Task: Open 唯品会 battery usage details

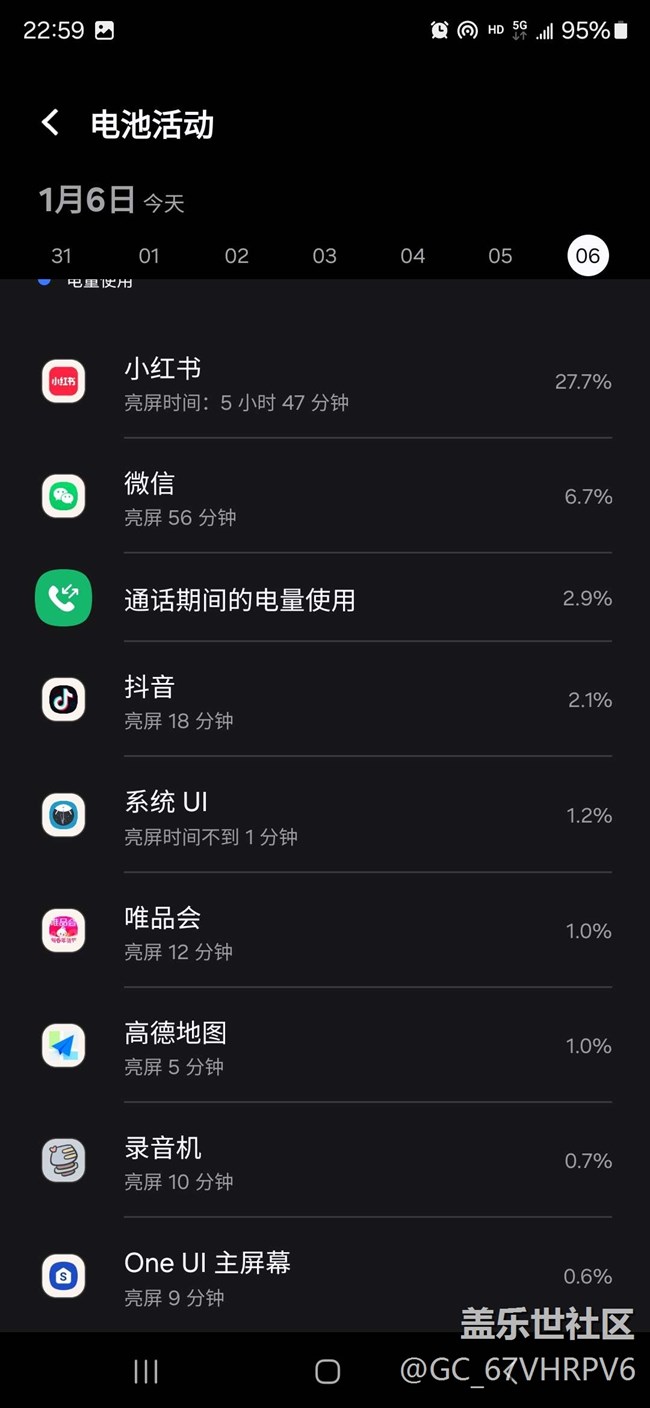Action: [325, 930]
